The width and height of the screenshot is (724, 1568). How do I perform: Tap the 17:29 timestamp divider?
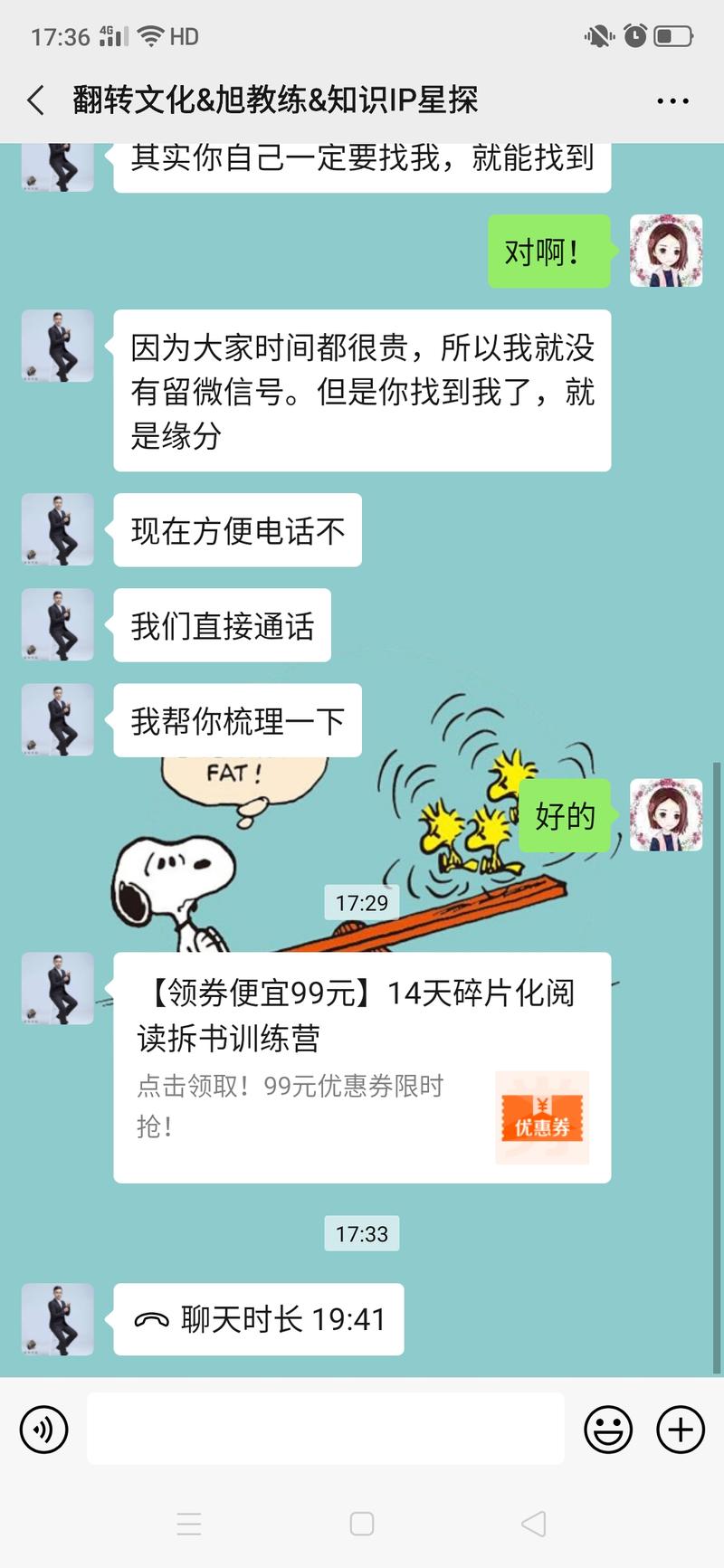(361, 902)
